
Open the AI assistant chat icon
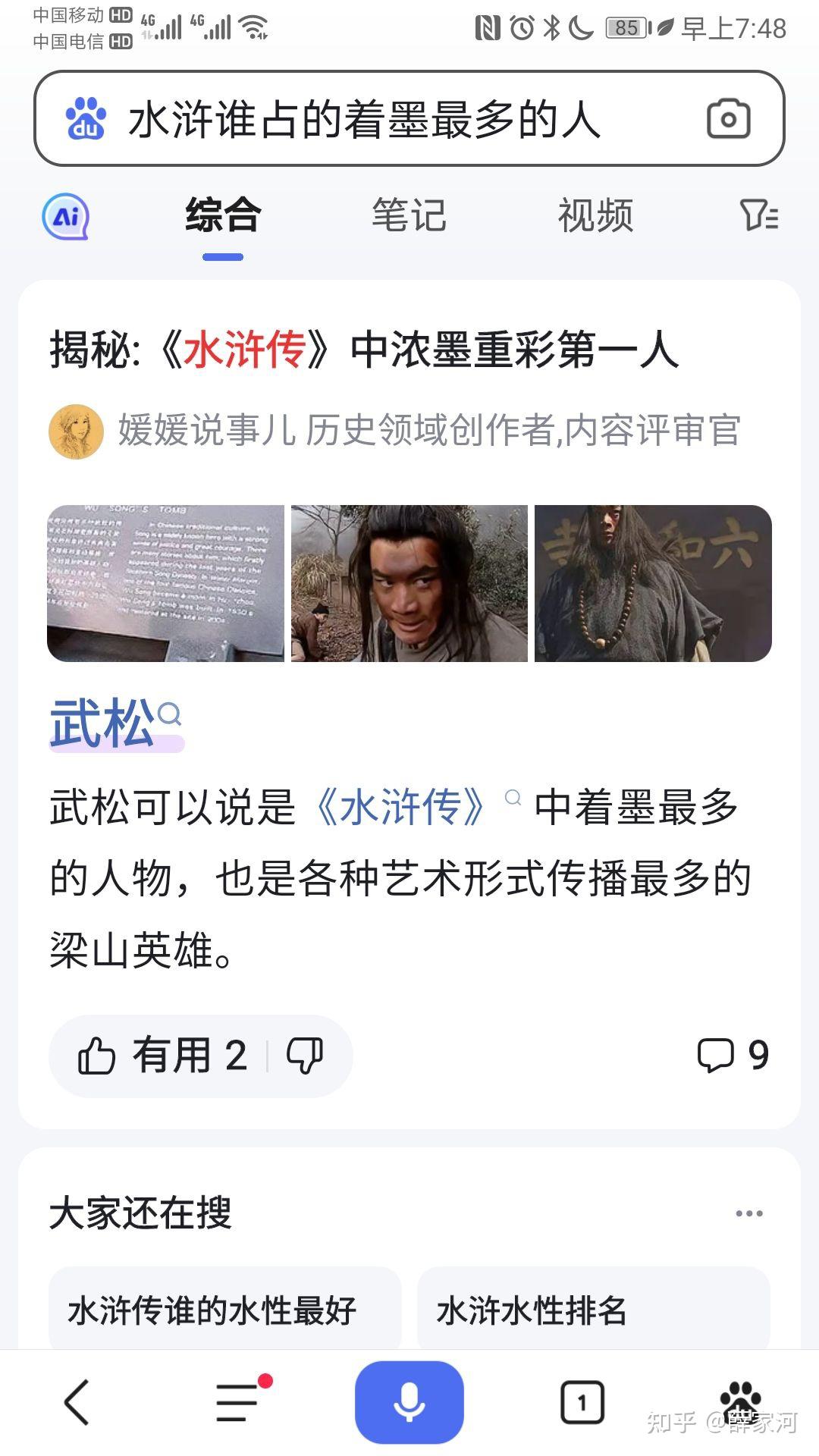coord(66,217)
